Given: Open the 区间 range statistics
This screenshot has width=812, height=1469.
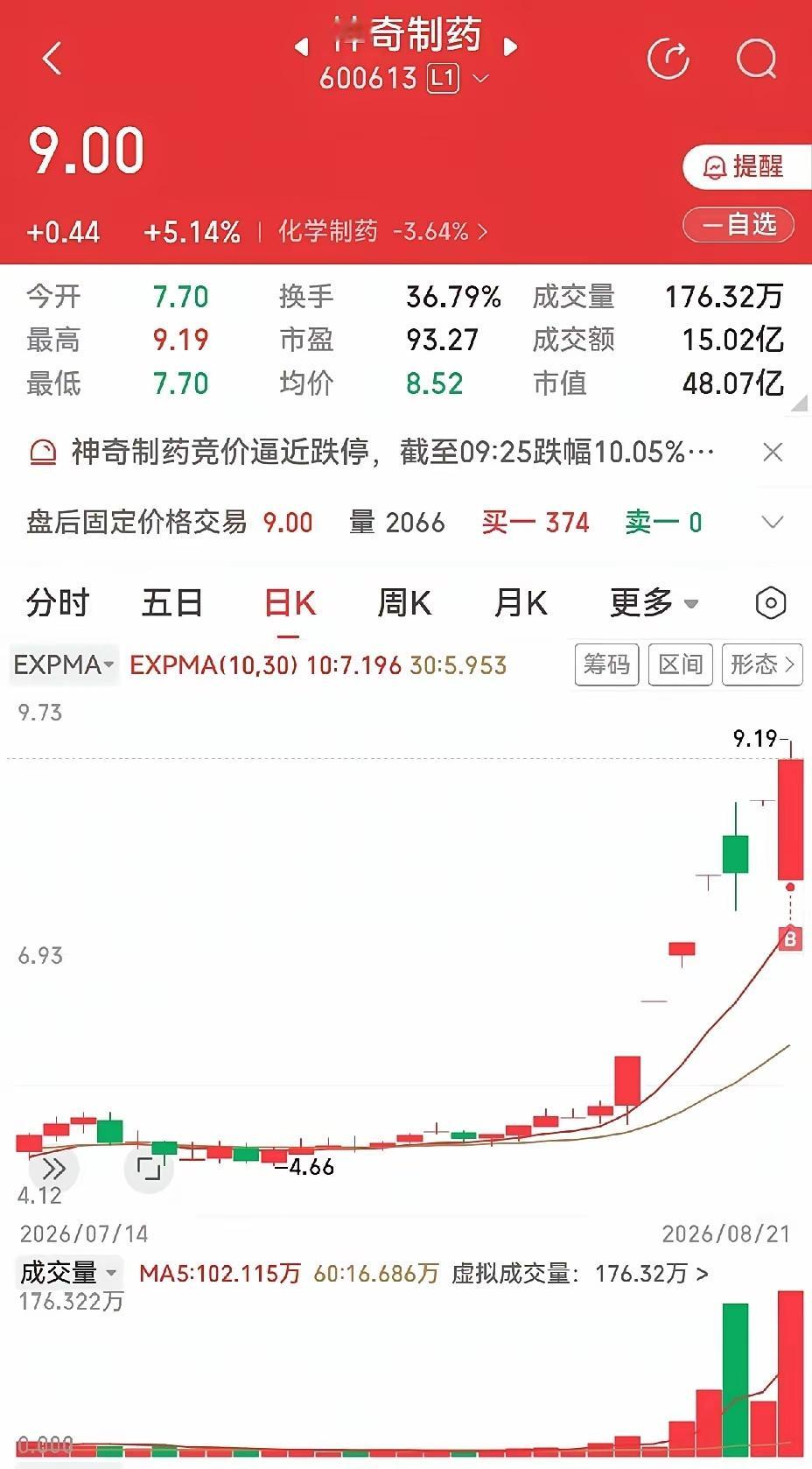Looking at the screenshot, I should point(681,664).
